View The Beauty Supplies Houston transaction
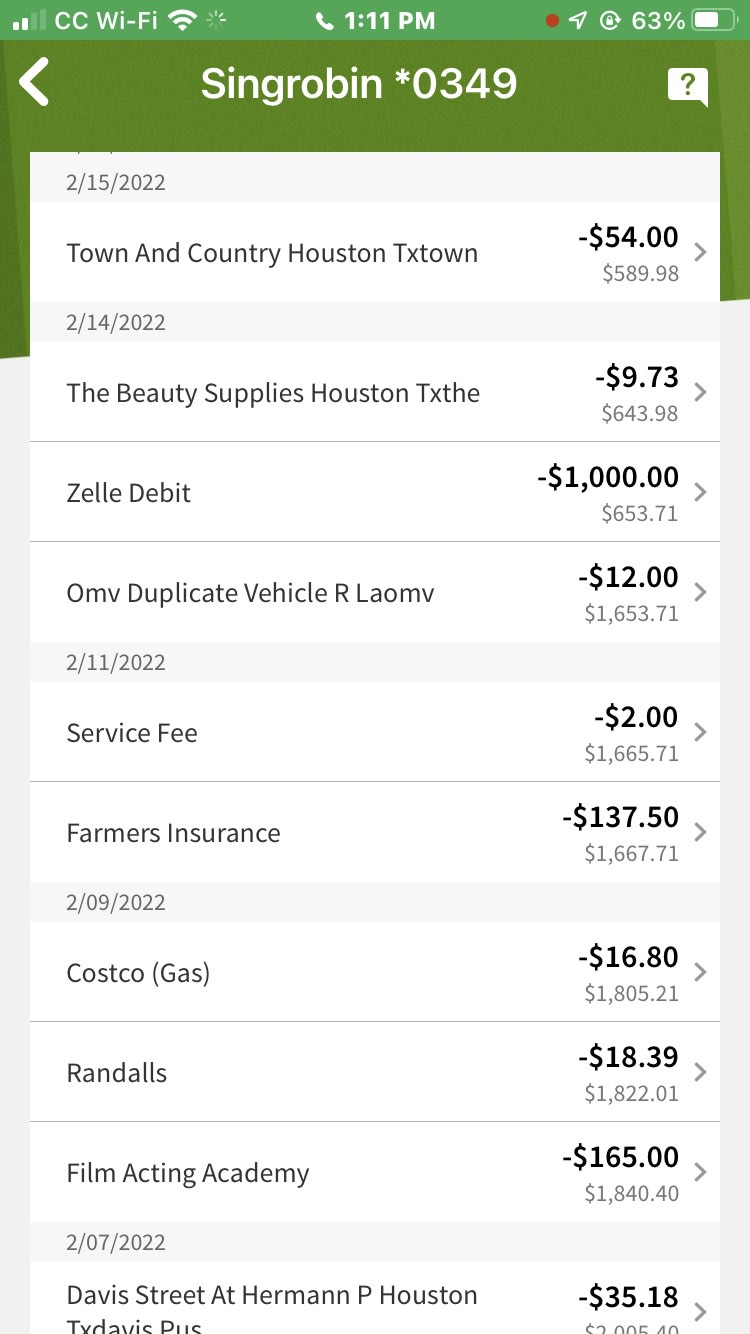Viewport: 750px width, 1334px height. click(x=375, y=392)
